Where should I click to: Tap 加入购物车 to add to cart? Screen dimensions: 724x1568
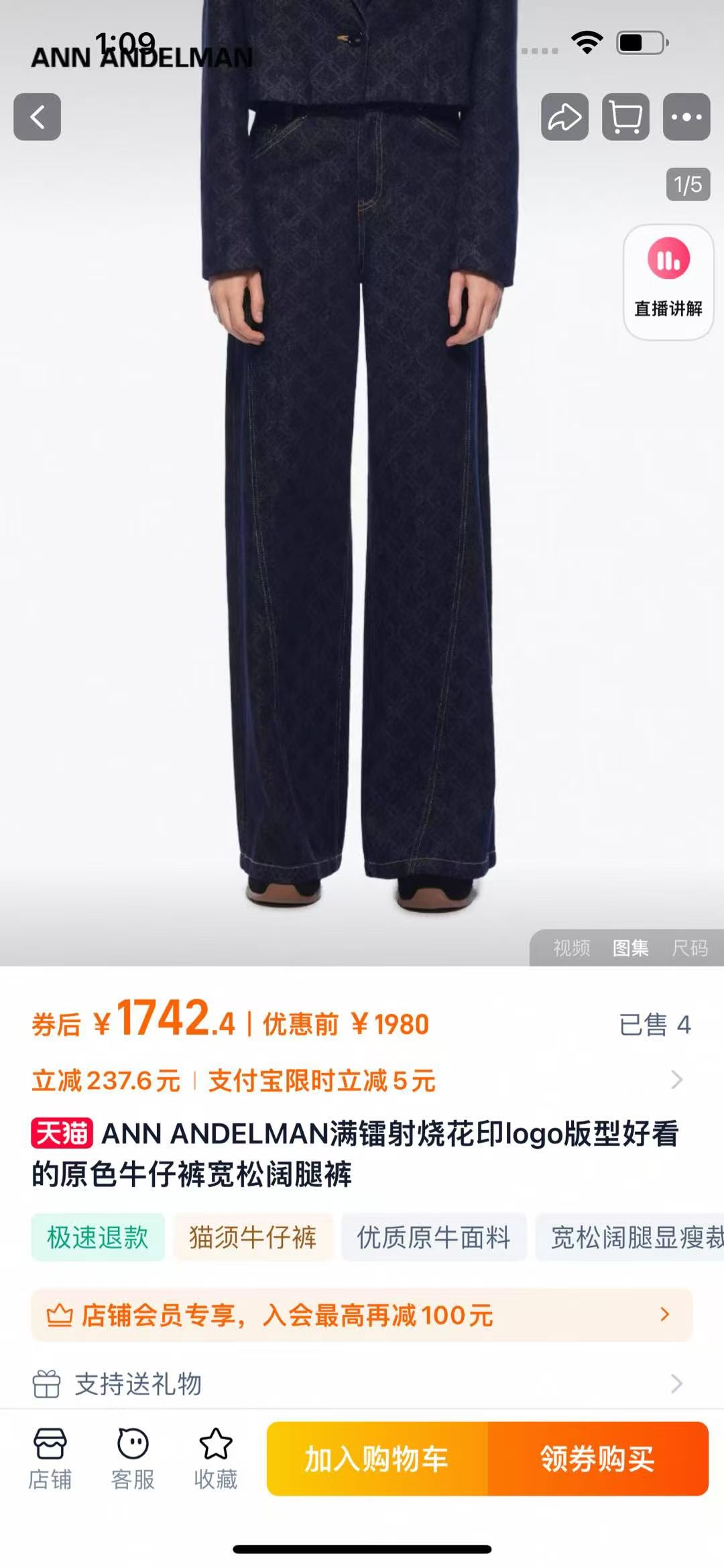coord(377,1459)
